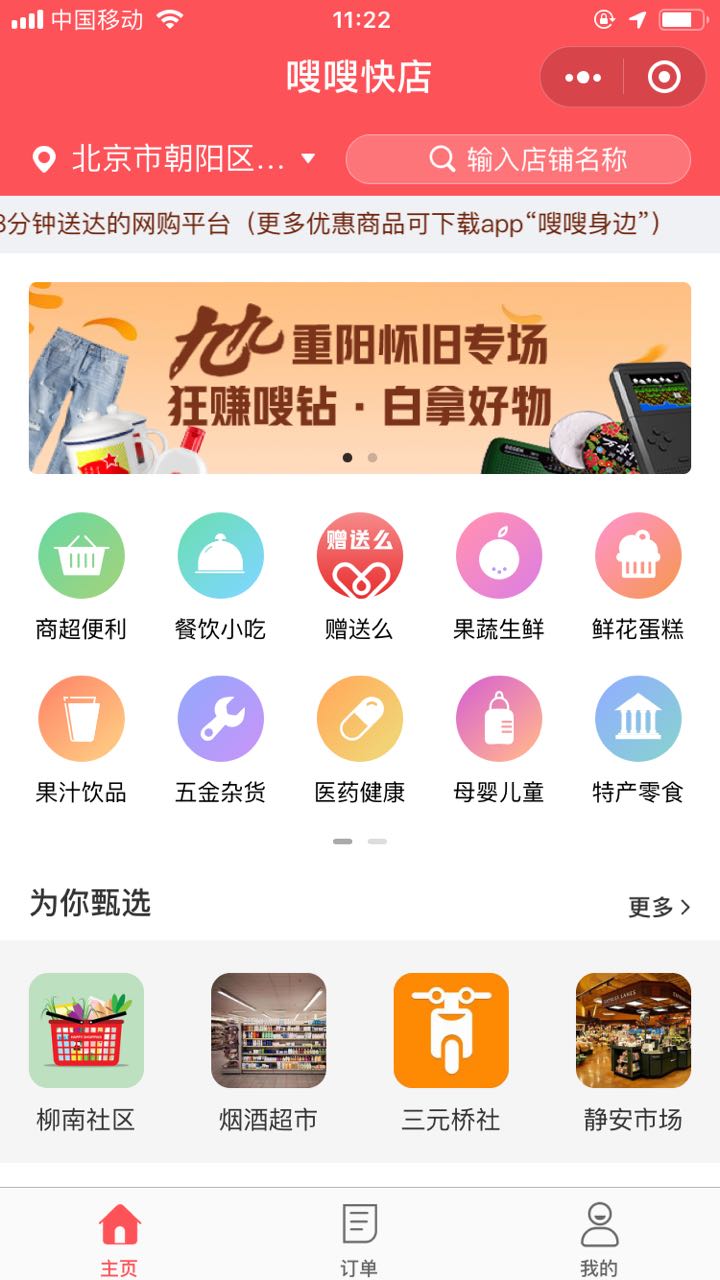720x1280 pixels.
Task: Tap 更多 to see more selected shops
Action: click(659, 907)
